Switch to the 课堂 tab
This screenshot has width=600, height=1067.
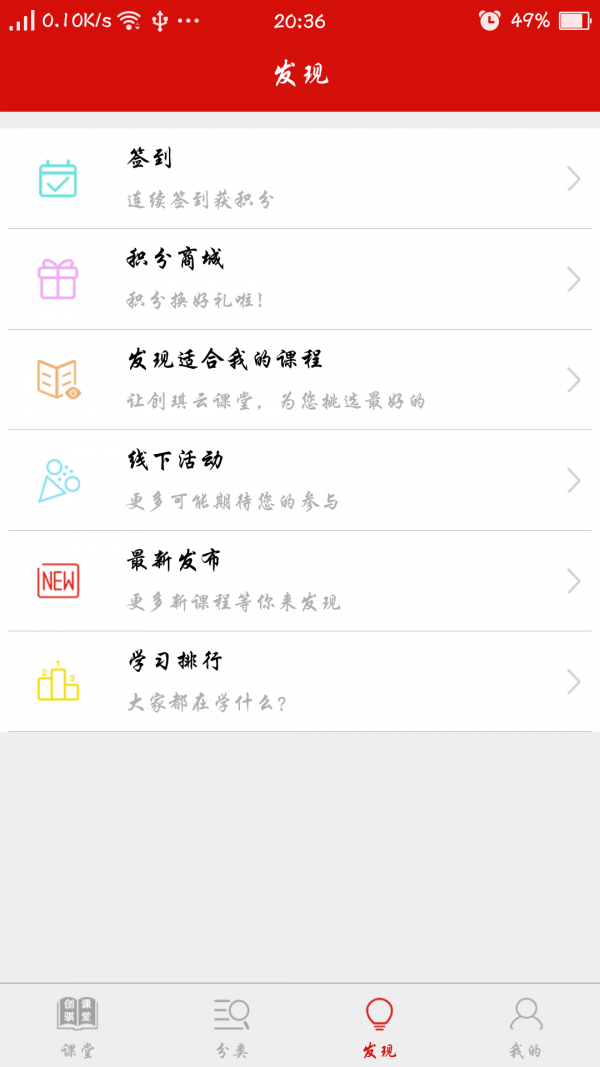[77, 1026]
